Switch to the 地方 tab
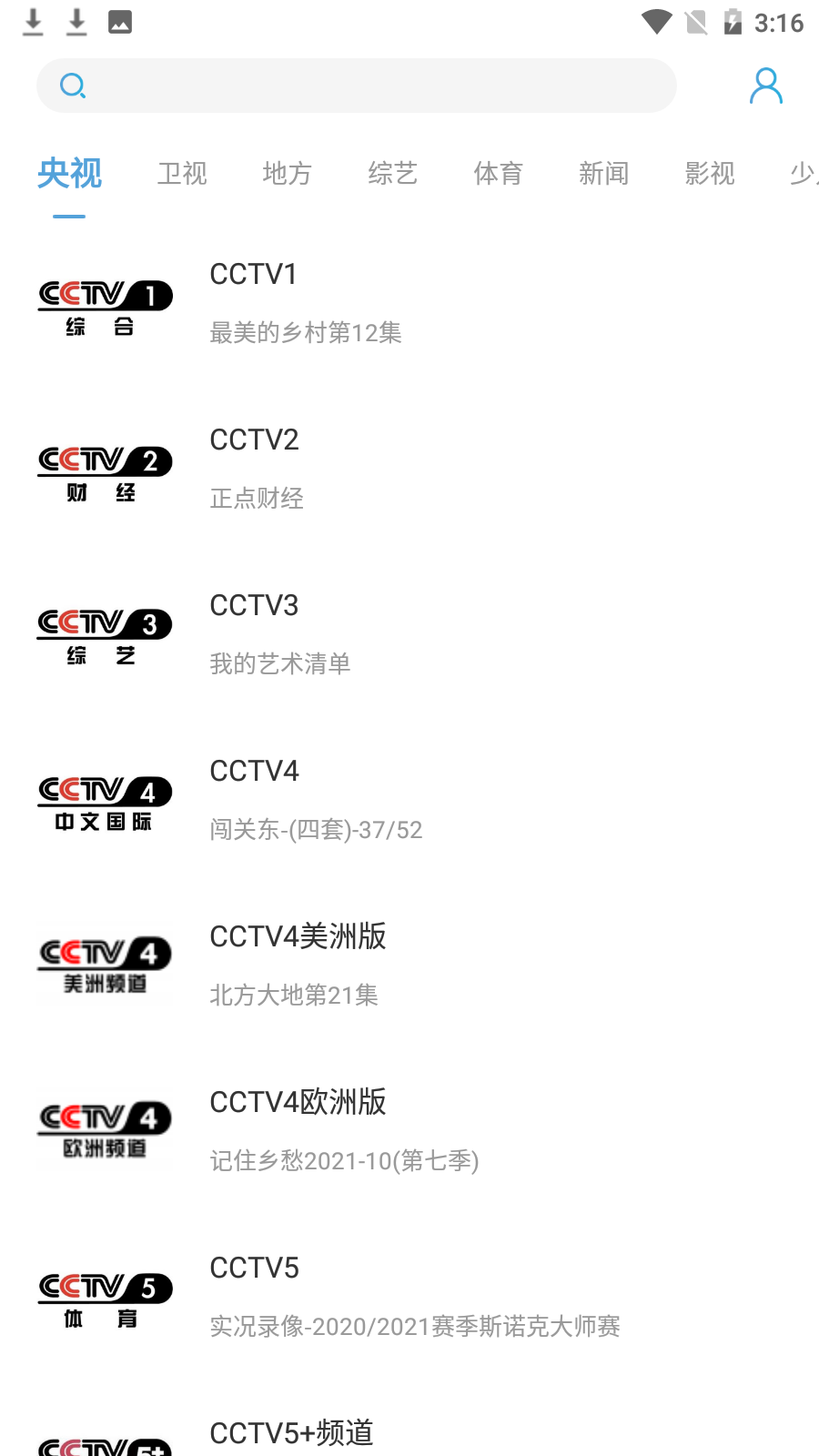The image size is (819, 1456). pyautogui.click(x=288, y=173)
